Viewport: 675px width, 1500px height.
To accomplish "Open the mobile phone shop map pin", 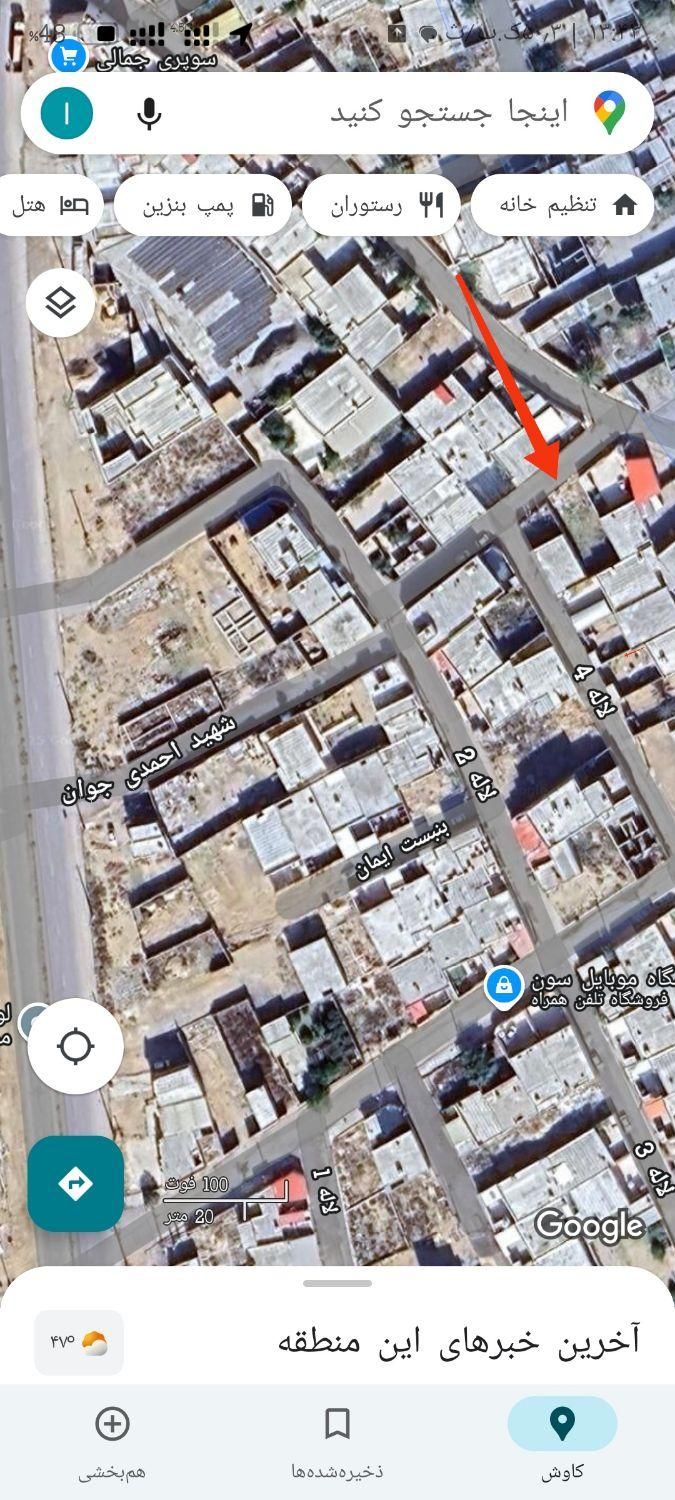I will click(504, 986).
